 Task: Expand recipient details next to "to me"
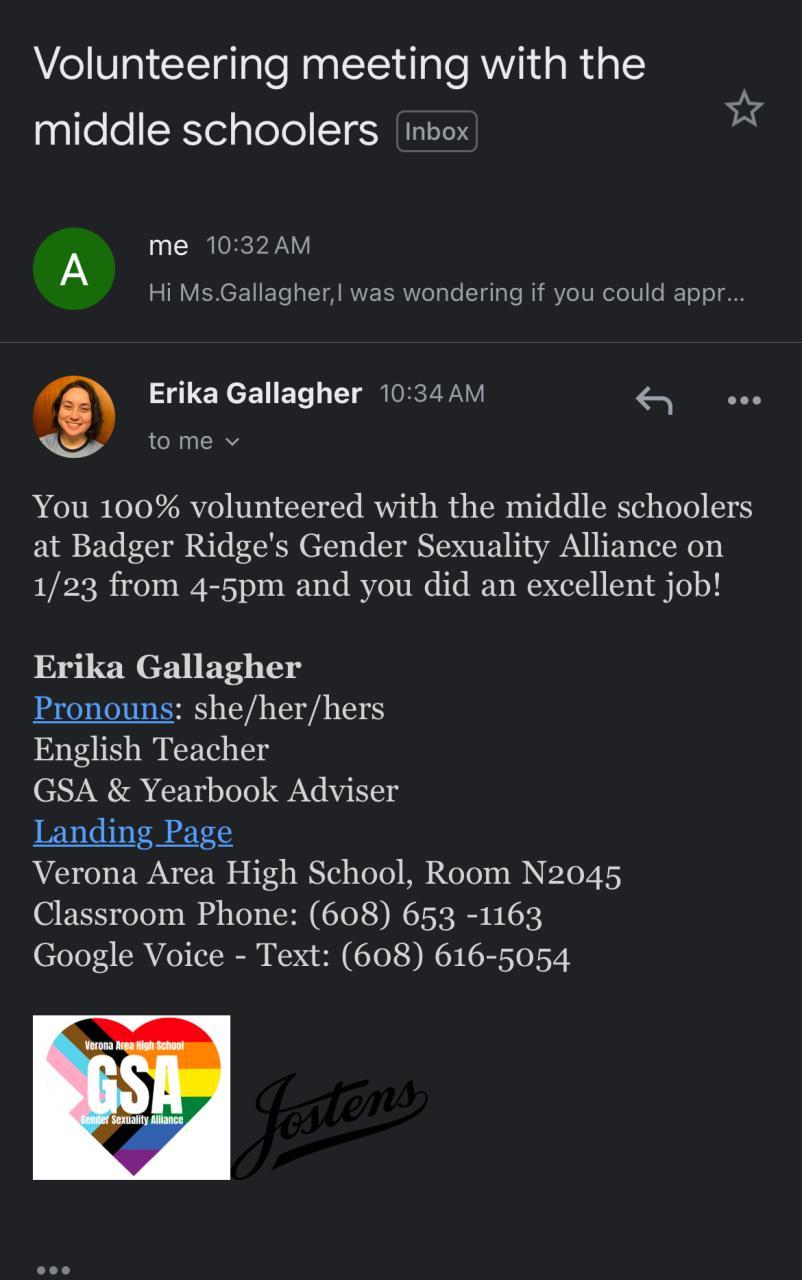pos(233,442)
